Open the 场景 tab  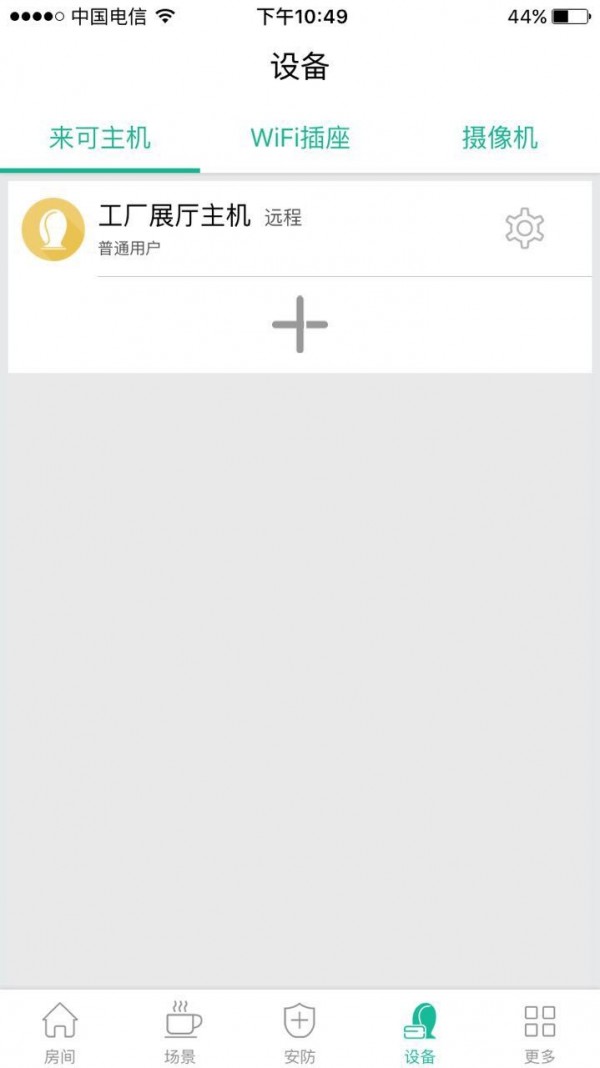click(180, 1032)
